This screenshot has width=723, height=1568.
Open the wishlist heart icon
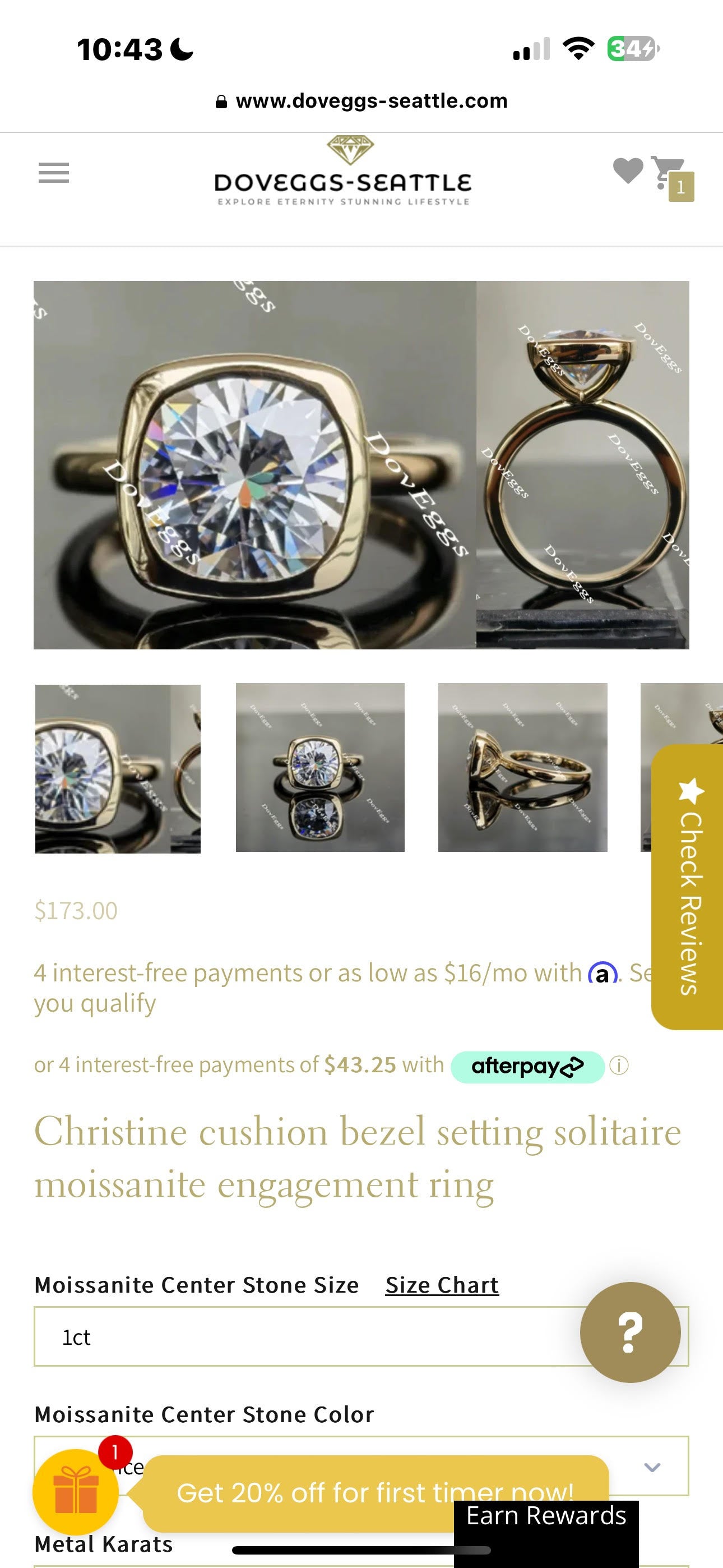[628, 170]
